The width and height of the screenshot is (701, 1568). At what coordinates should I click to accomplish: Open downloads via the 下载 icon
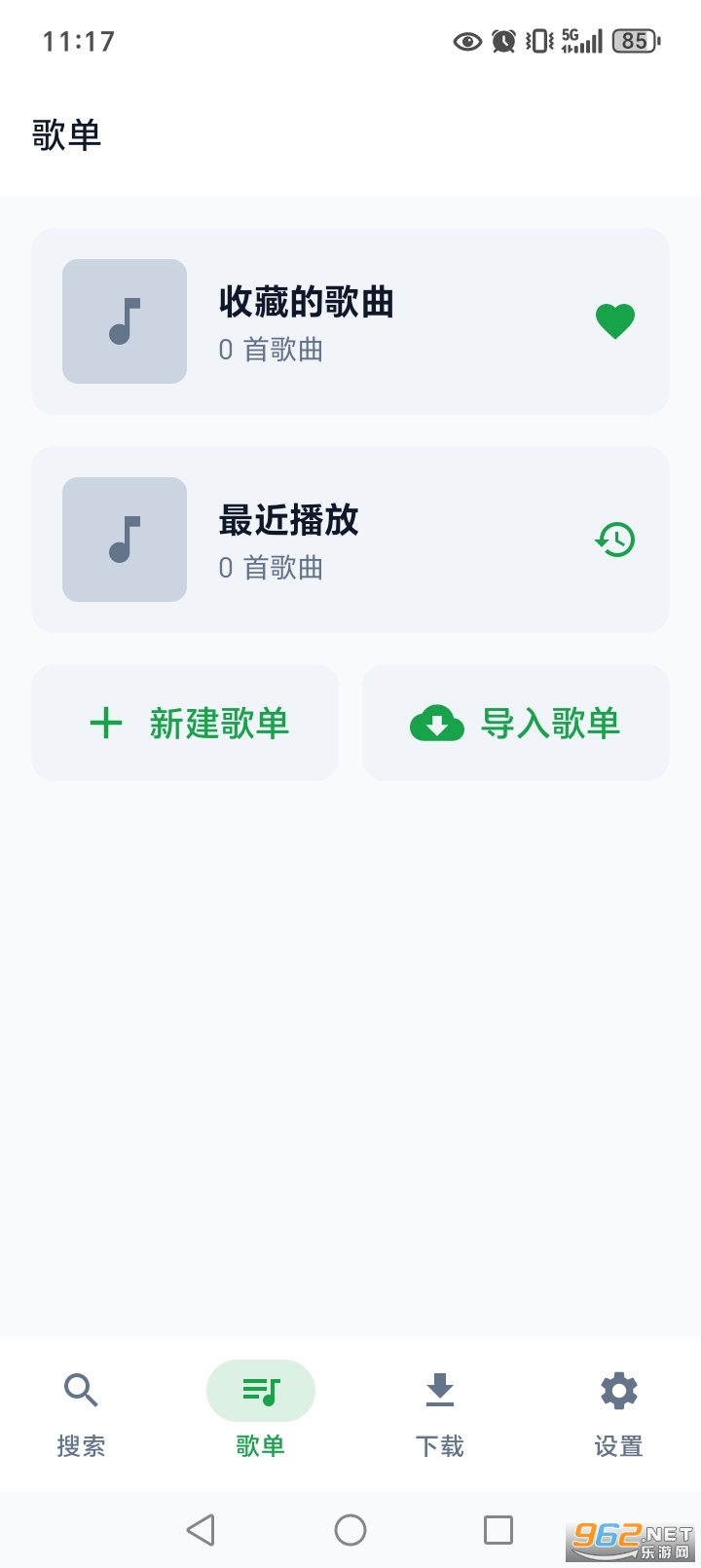tap(439, 1390)
